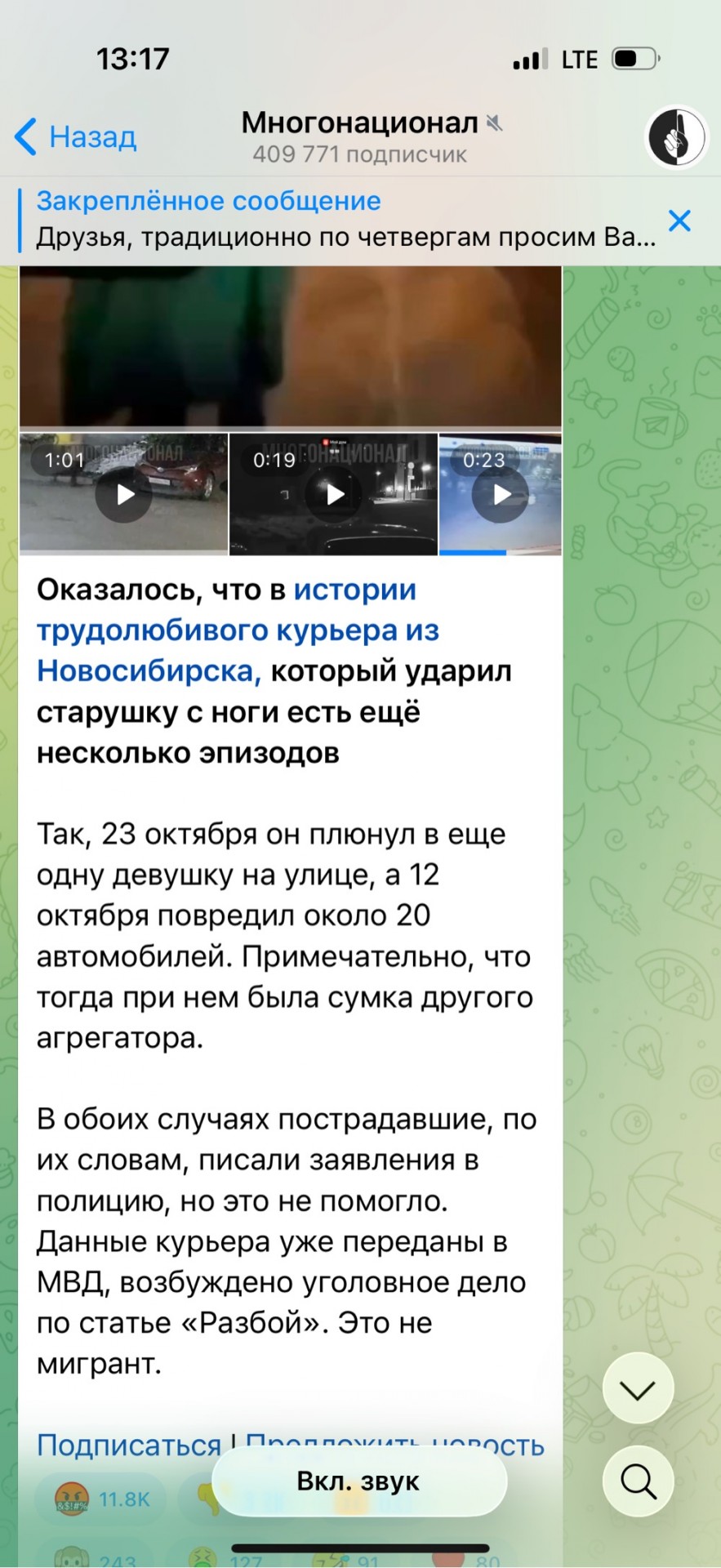Turn on sound with Вкл. звук
Image resolution: width=721 pixels, height=1568 pixels.
click(358, 1481)
